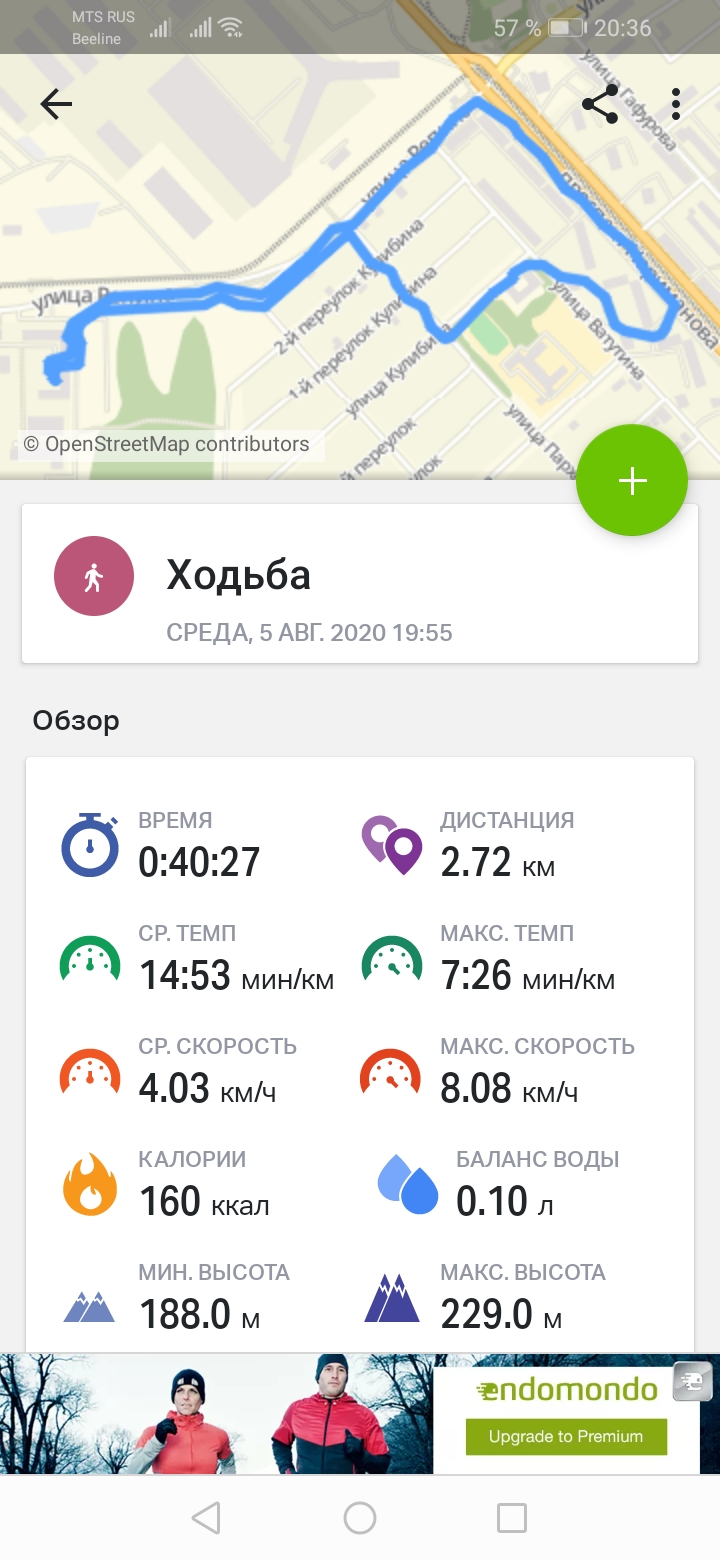
Task: Go to the home screen
Action: pos(360,1518)
